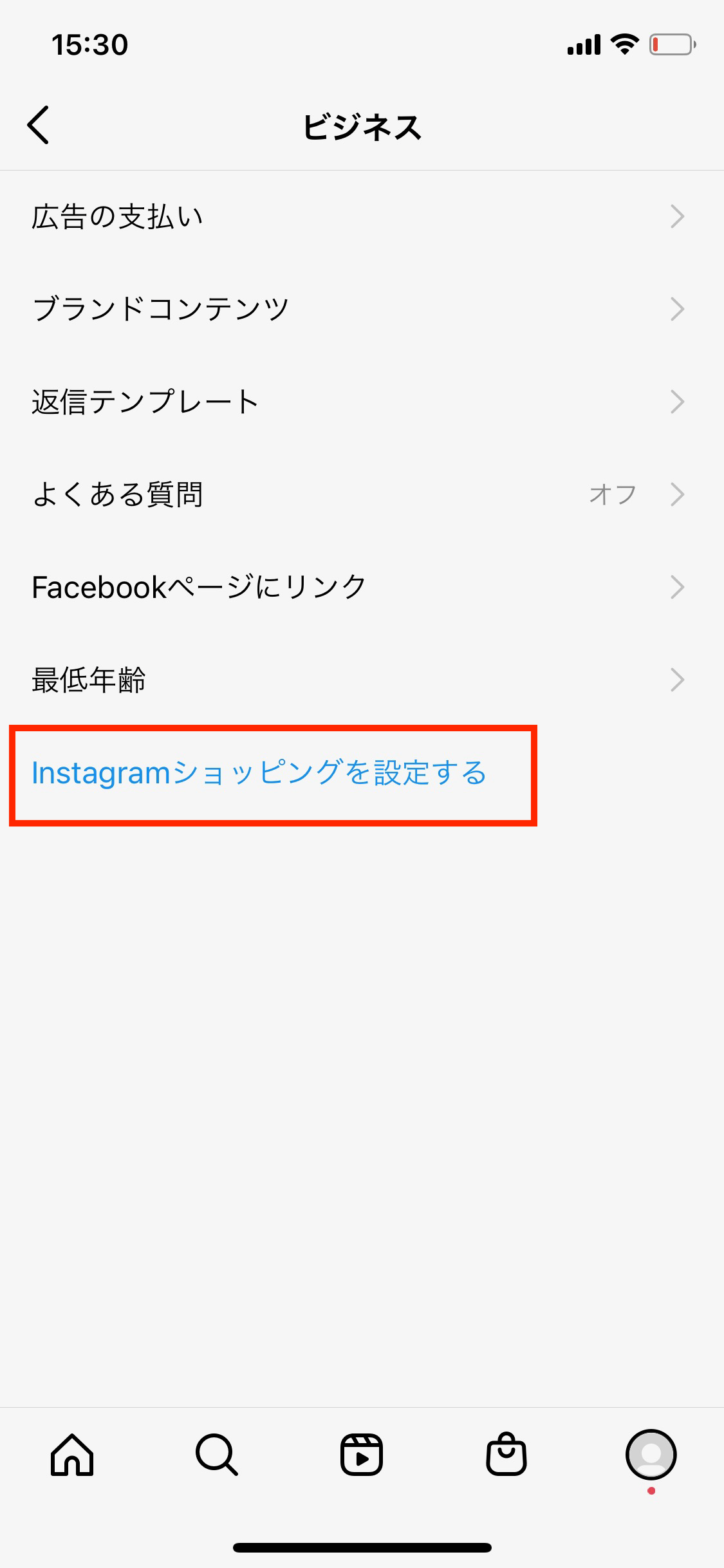Switch to the Shop tab
The height and width of the screenshot is (1568, 724).
click(x=506, y=1455)
